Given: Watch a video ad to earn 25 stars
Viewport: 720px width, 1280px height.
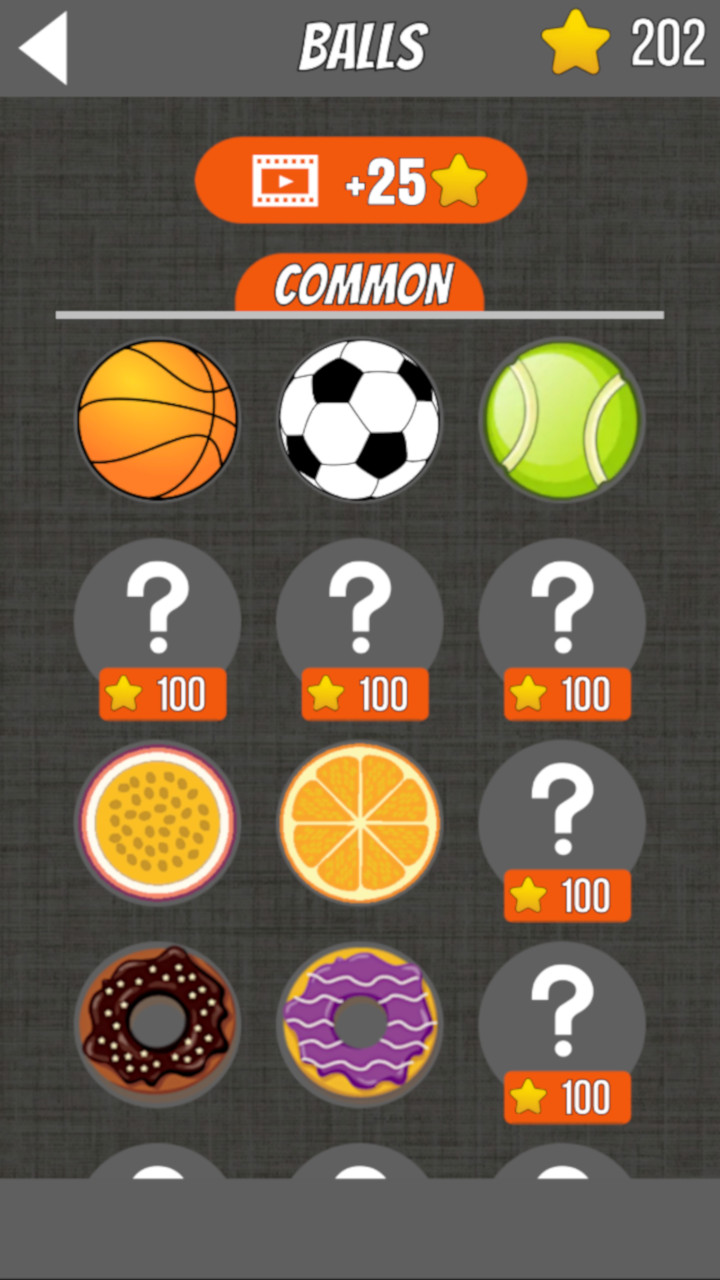Looking at the screenshot, I should click(360, 180).
